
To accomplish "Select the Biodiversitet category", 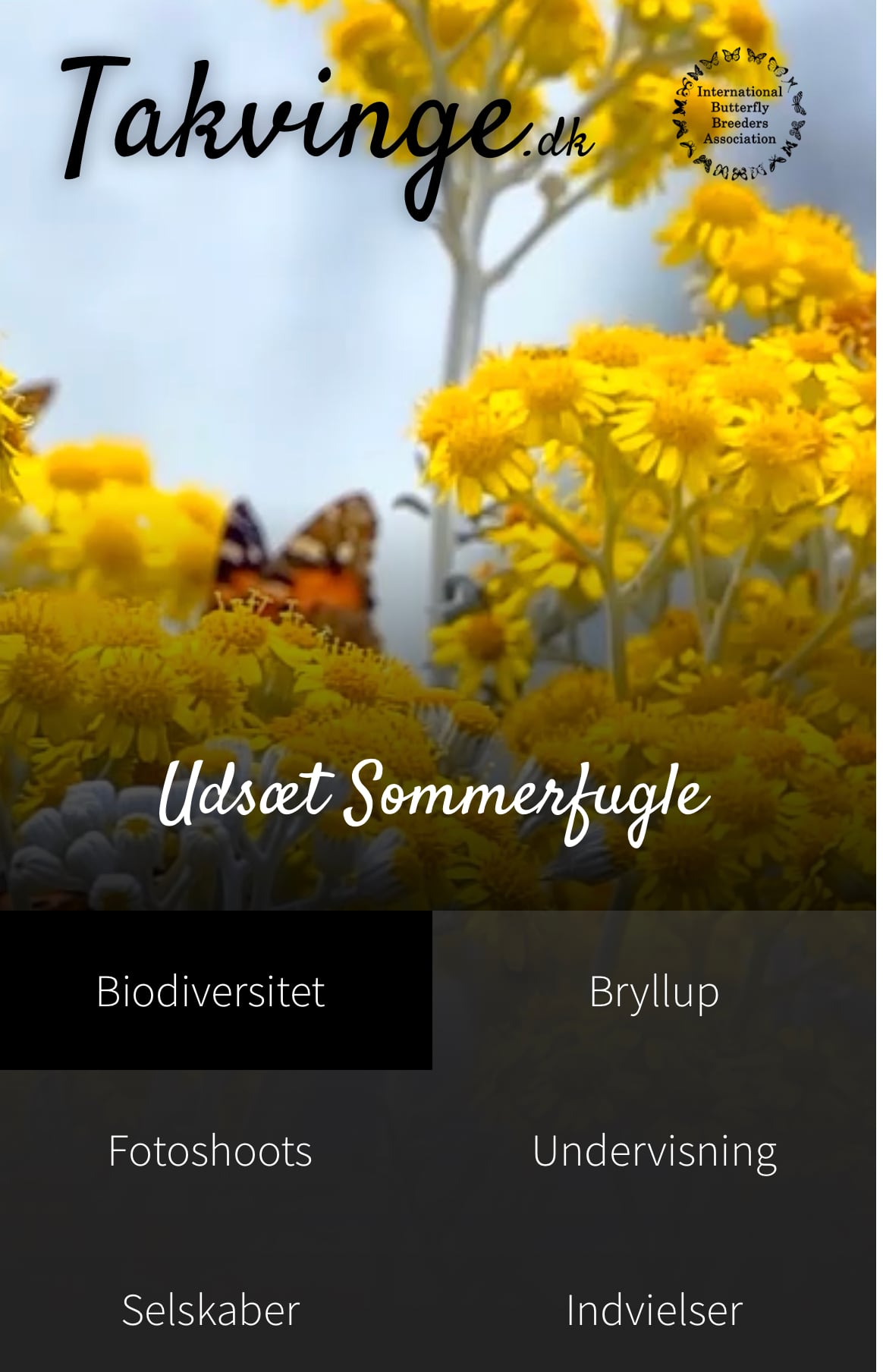I will pos(211,991).
